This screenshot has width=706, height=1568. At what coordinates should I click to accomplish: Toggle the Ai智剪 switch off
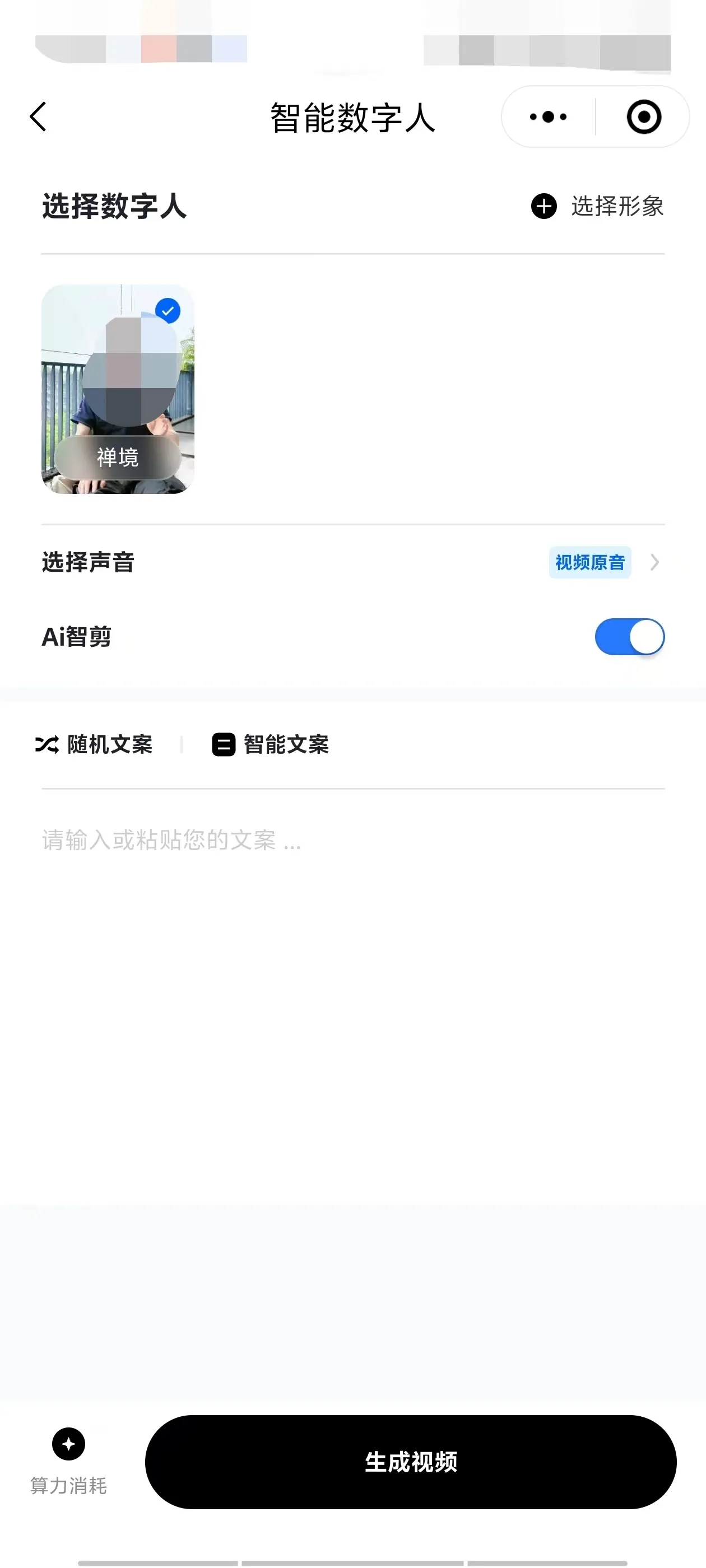coord(629,637)
